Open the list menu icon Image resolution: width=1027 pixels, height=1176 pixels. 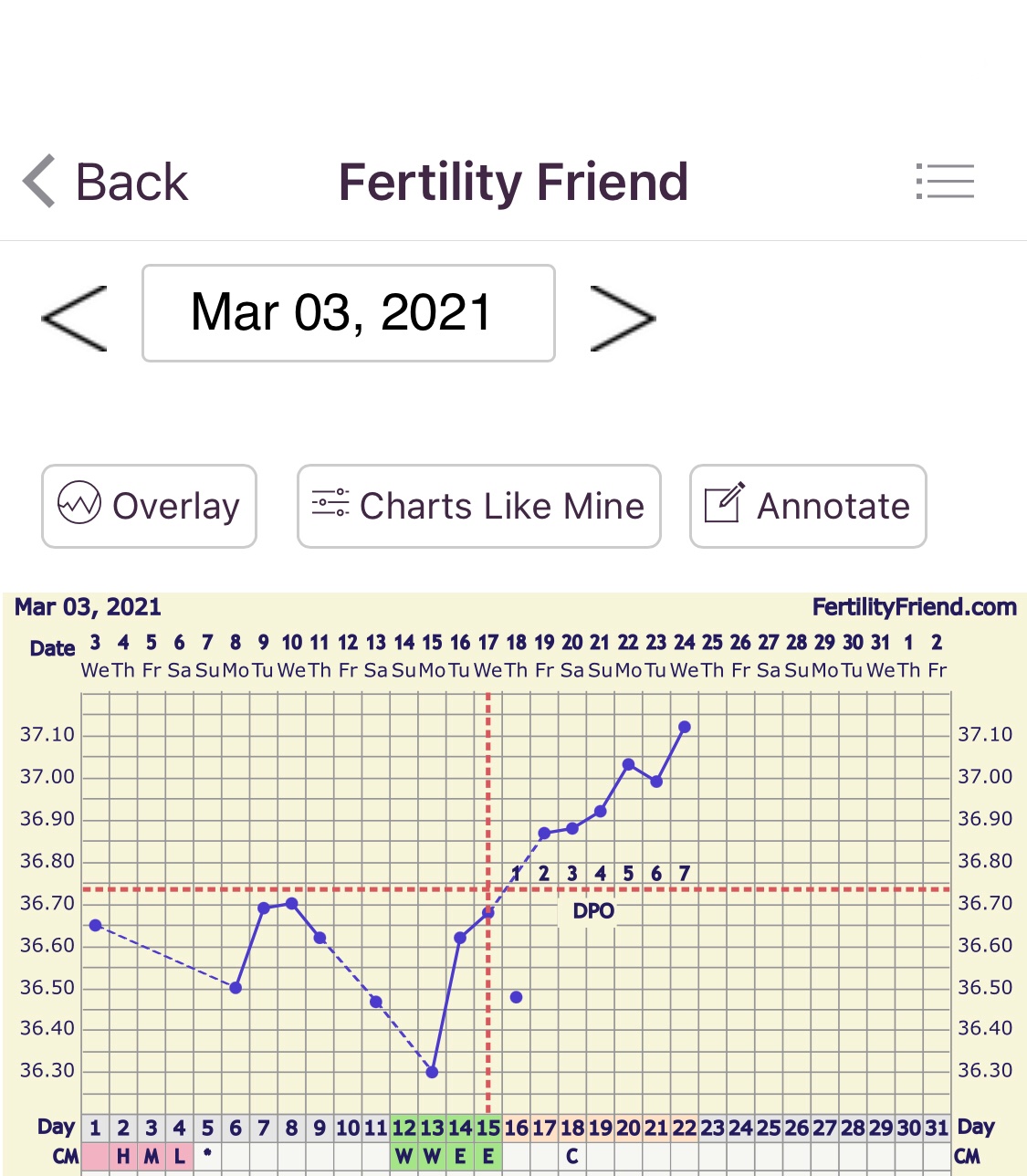coord(945,182)
